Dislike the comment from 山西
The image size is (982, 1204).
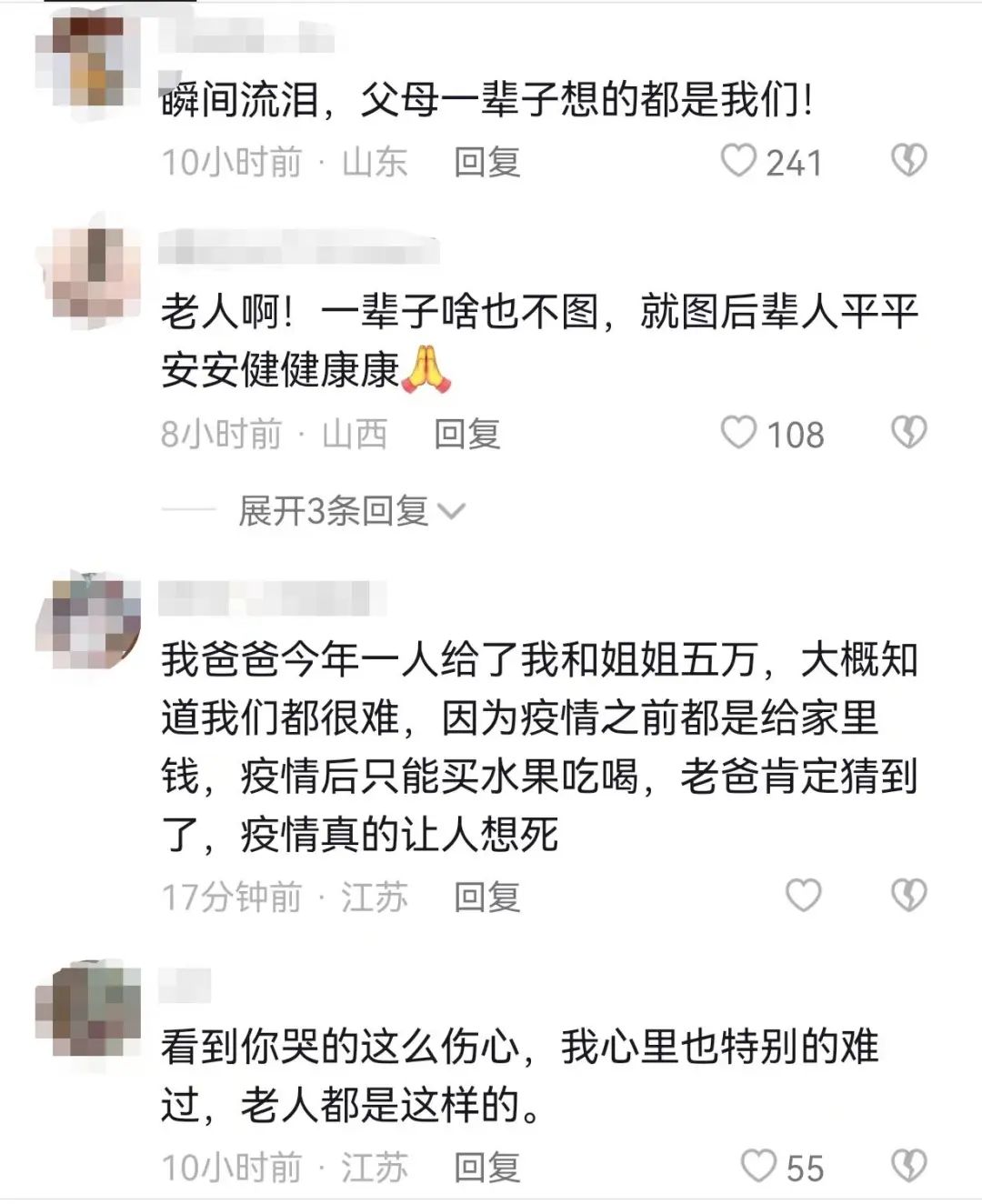pyautogui.click(x=907, y=433)
